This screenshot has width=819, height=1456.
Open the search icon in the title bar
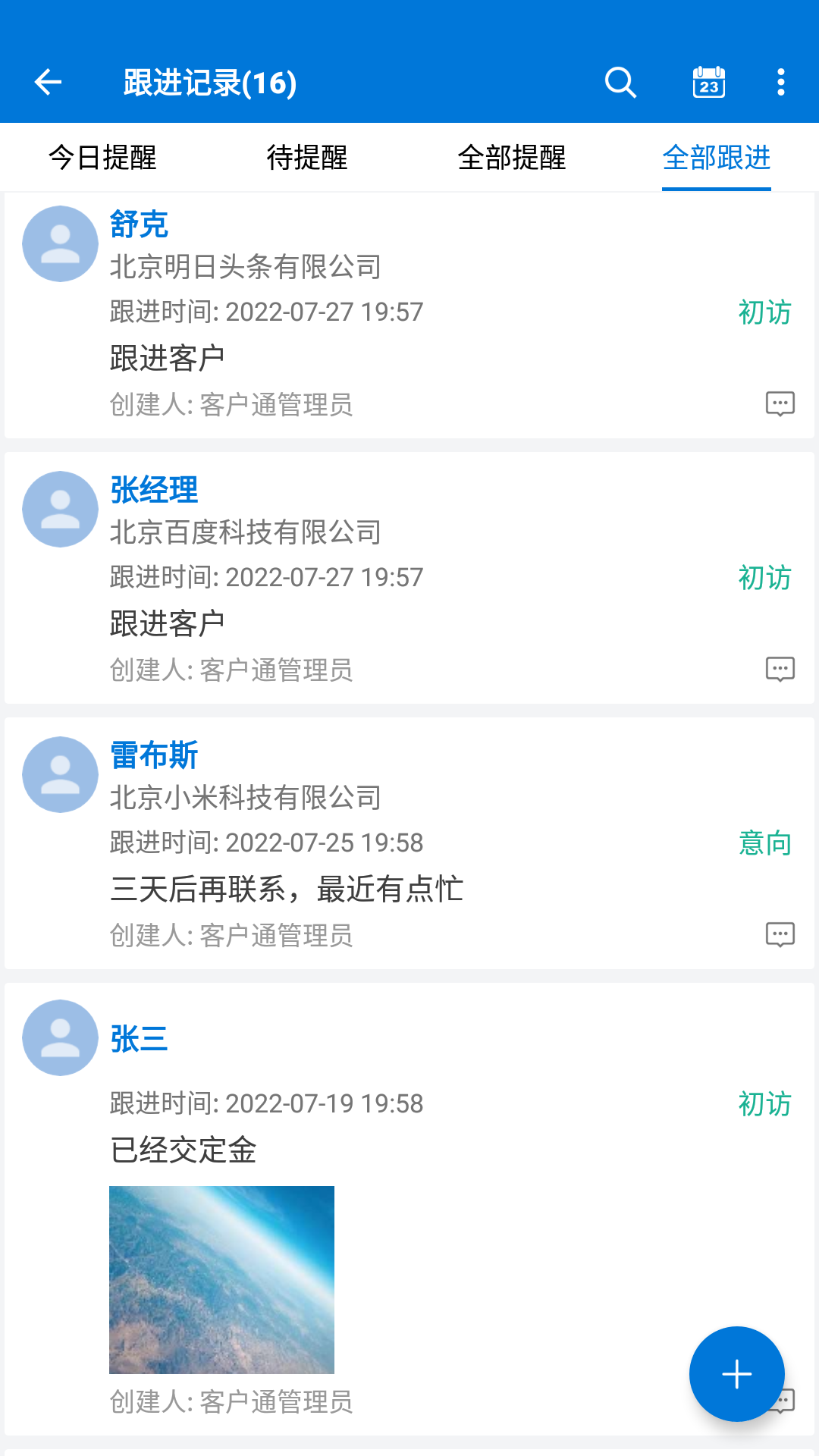tap(620, 82)
